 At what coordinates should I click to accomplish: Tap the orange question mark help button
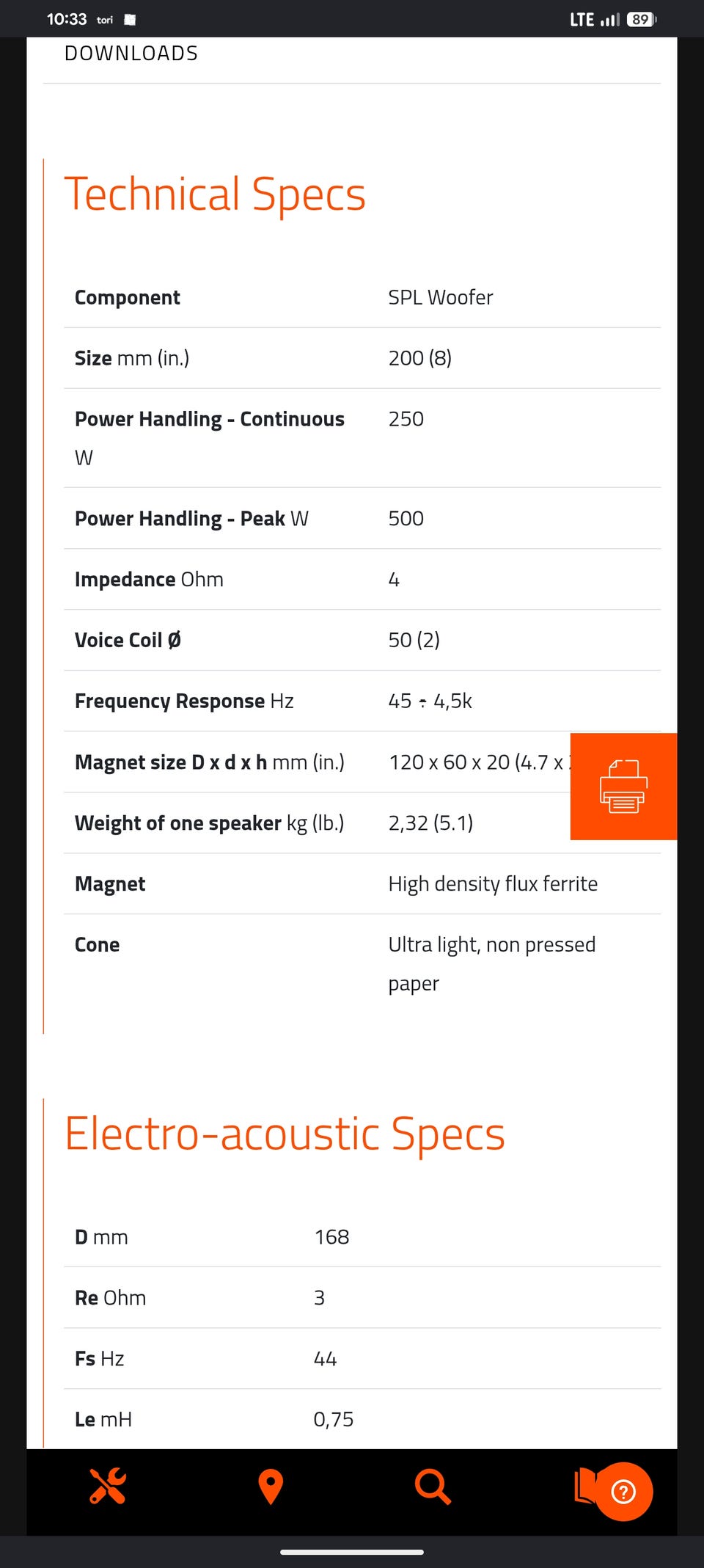623,1492
